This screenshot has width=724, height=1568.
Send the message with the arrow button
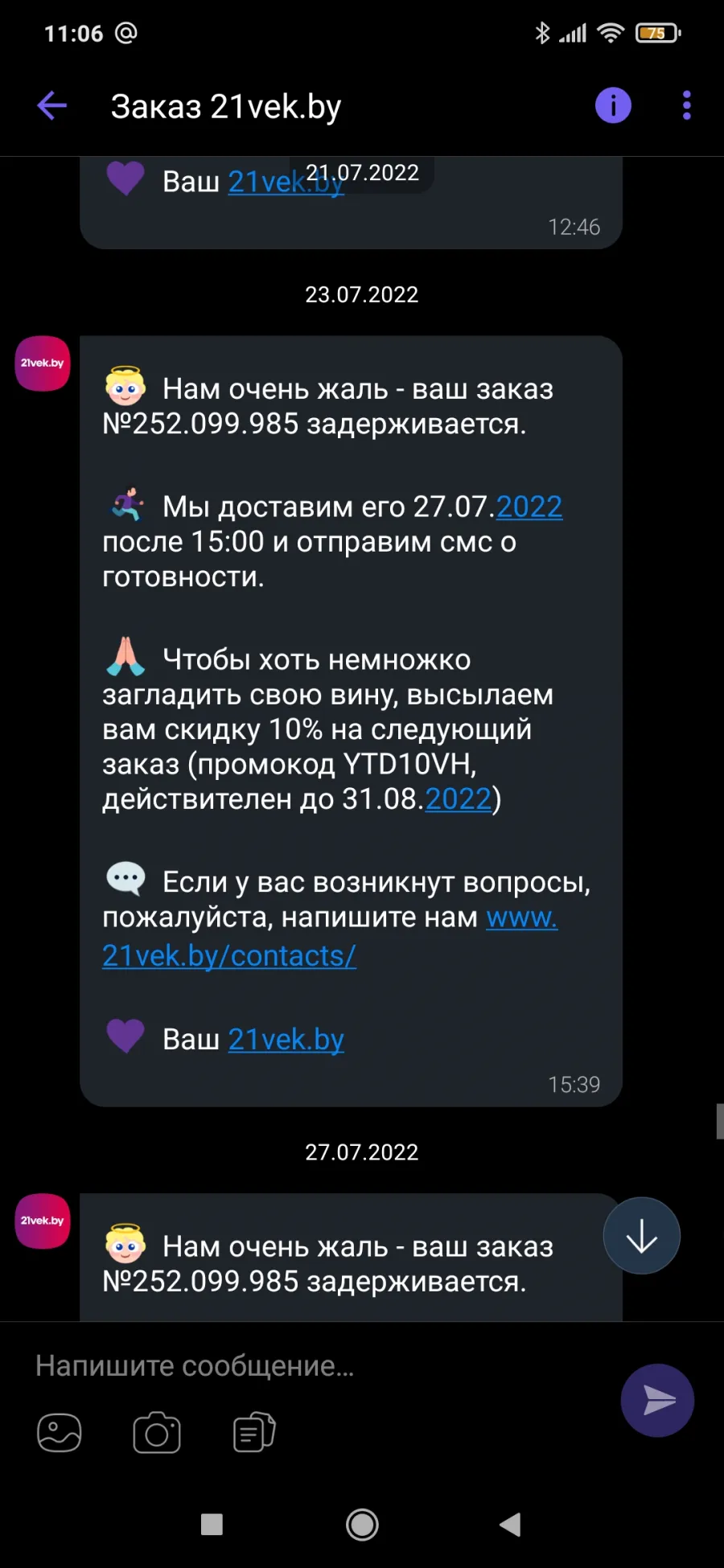click(x=657, y=1400)
